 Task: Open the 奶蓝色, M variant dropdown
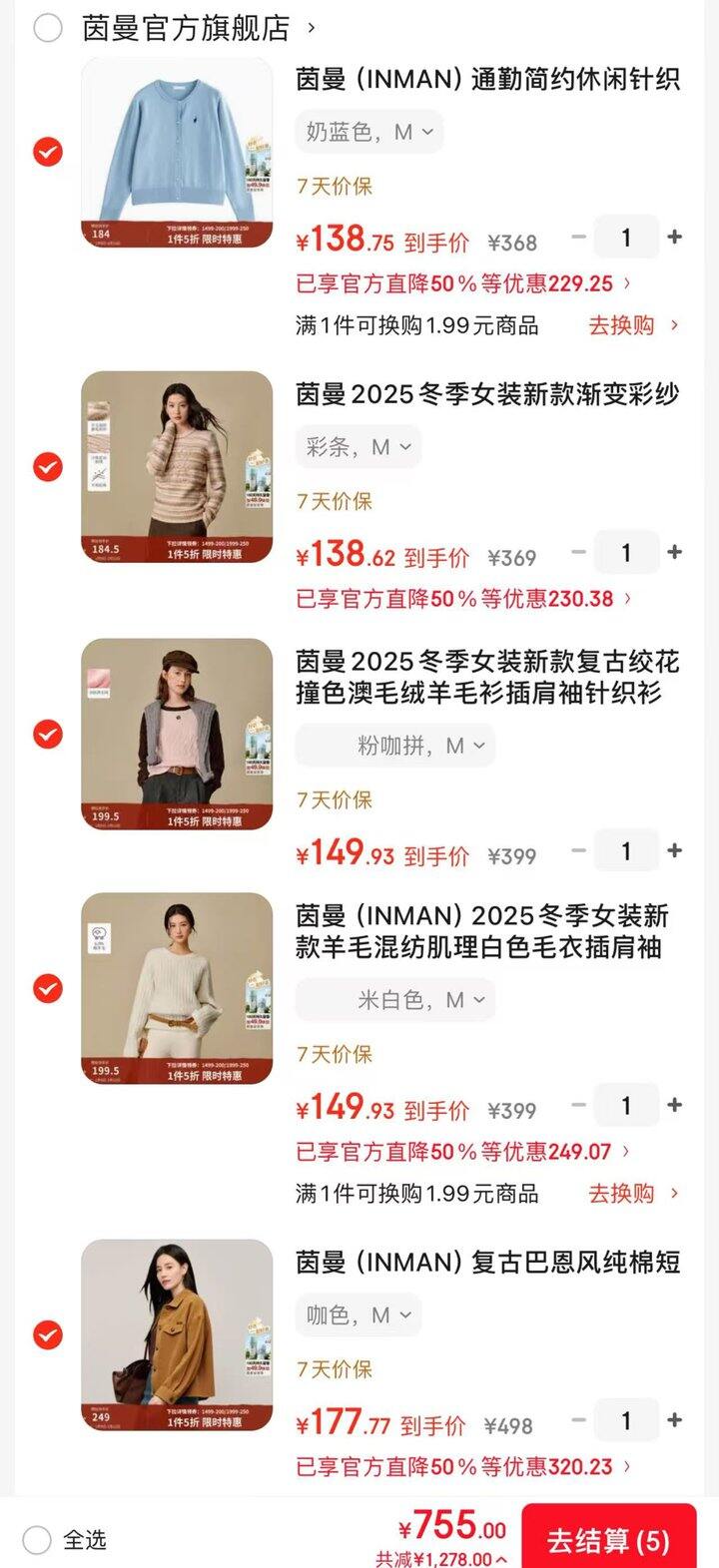coord(368,132)
